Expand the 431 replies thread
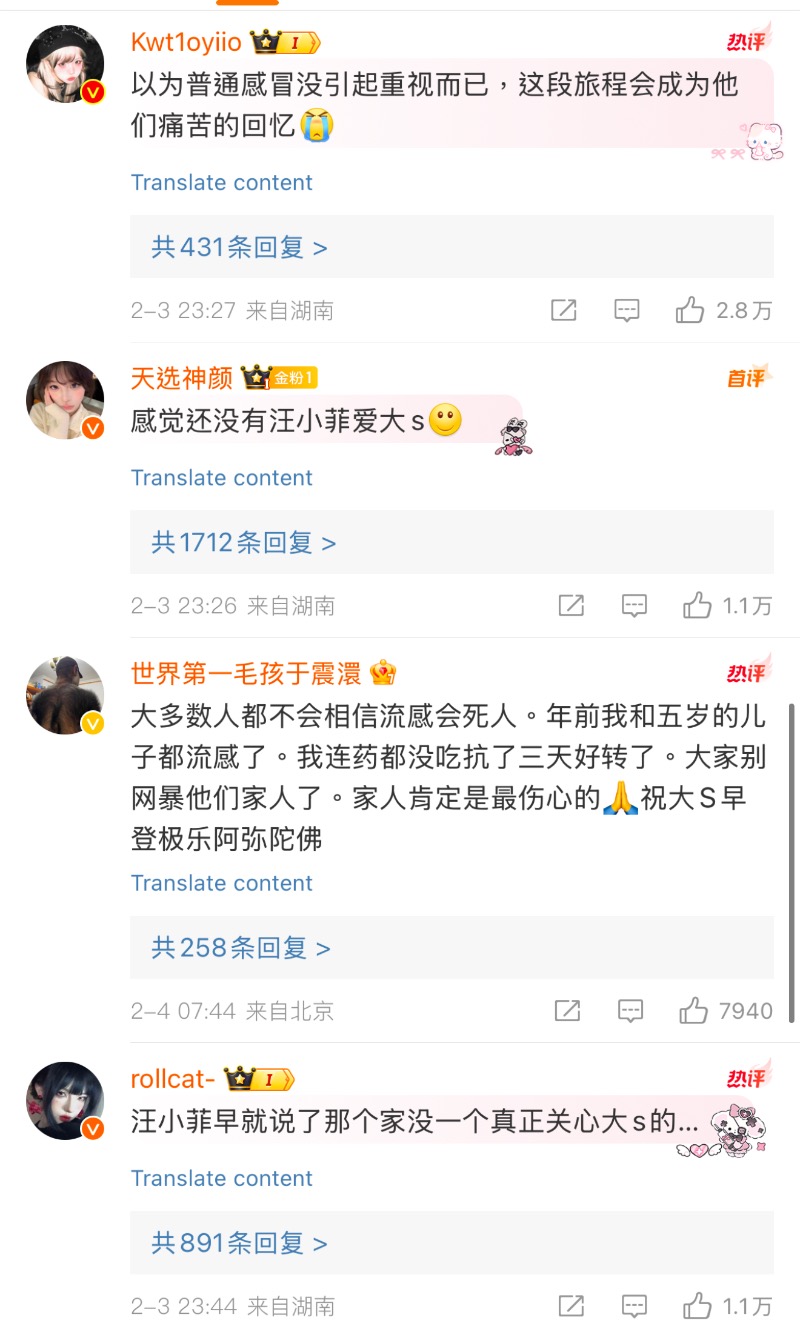This screenshot has height=1329, width=800. [x=239, y=247]
